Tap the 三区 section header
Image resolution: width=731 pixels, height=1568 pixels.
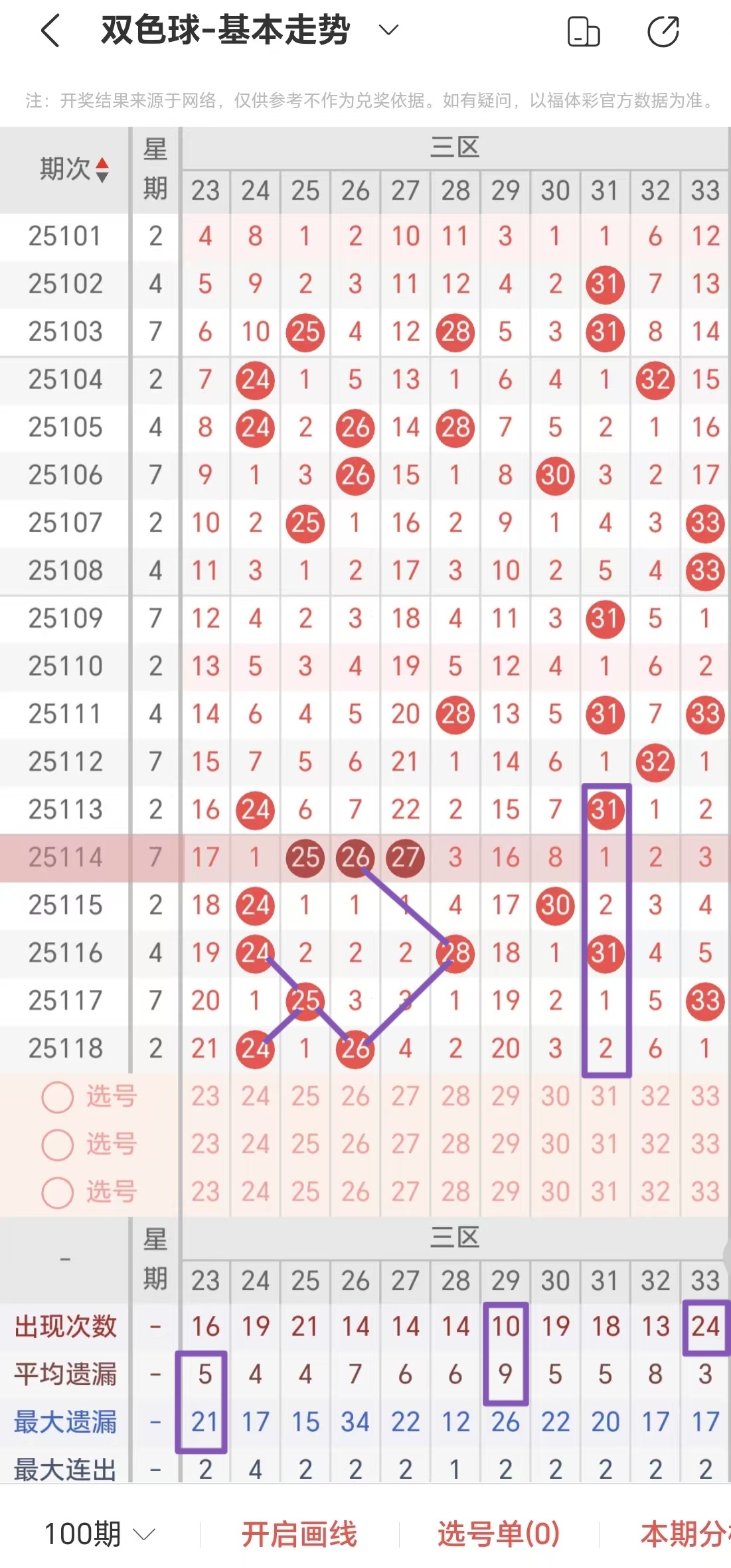click(x=454, y=147)
